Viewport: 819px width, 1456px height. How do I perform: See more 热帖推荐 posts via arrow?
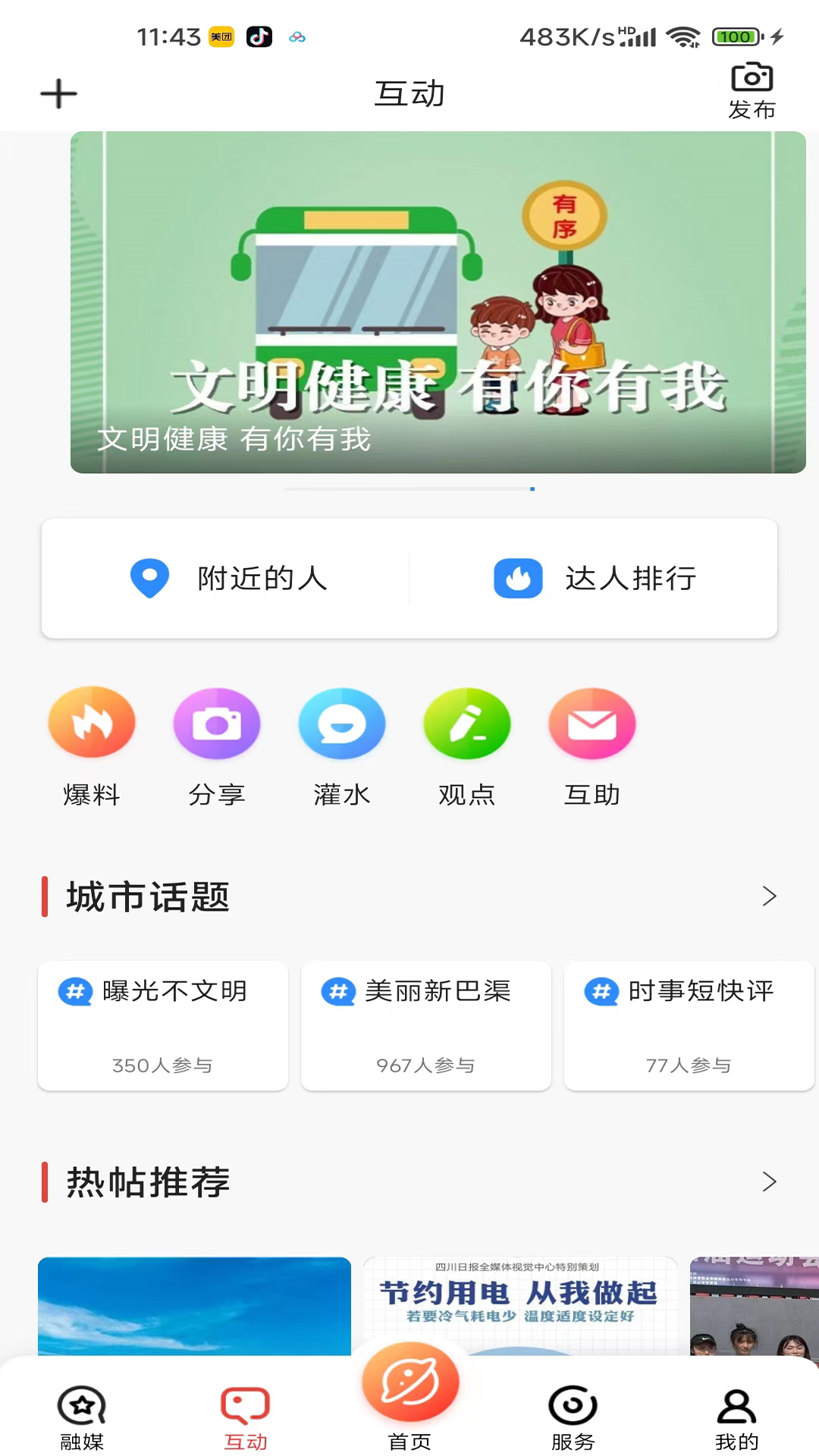click(x=769, y=1181)
